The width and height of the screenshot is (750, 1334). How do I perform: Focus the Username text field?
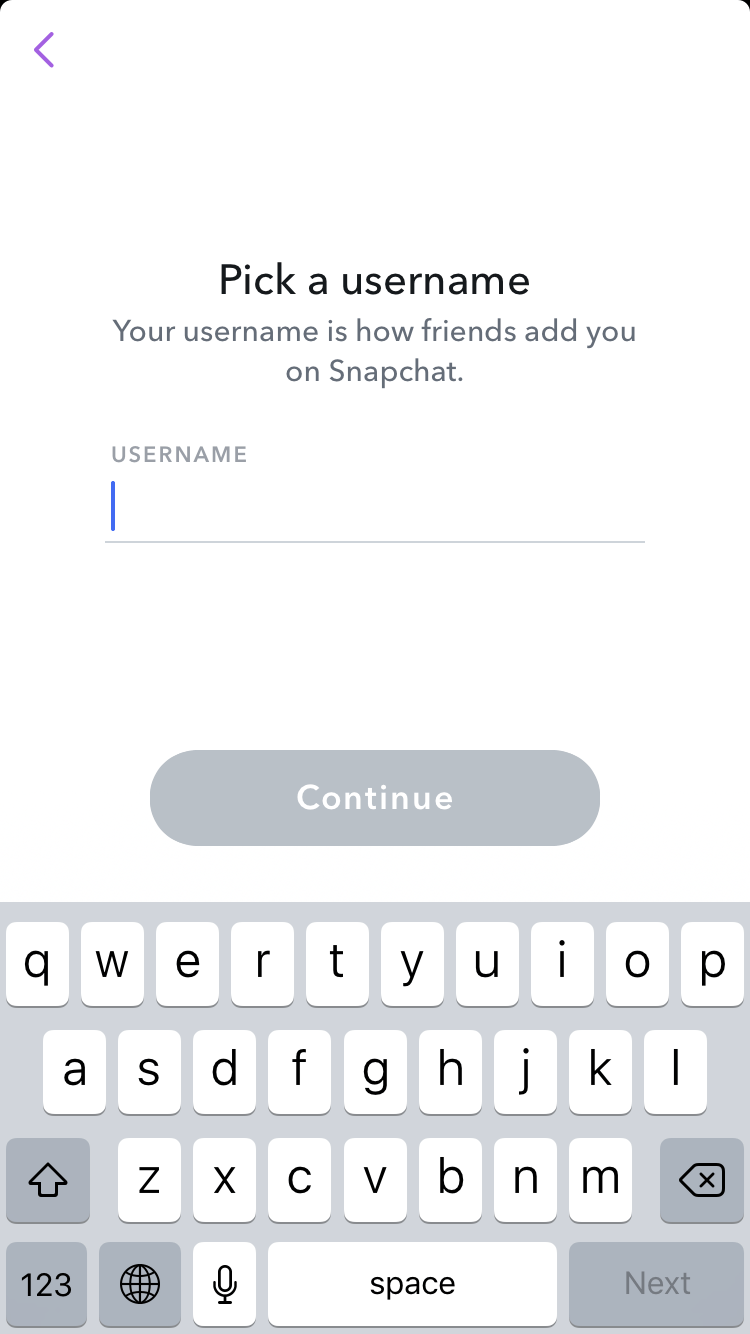click(x=375, y=507)
